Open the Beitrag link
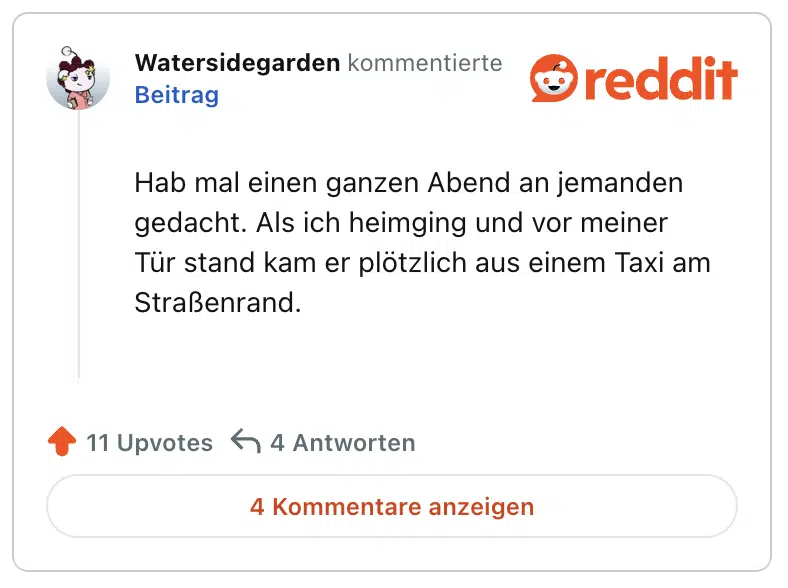The height and width of the screenshot is (588, 788). tap(176, 95)
